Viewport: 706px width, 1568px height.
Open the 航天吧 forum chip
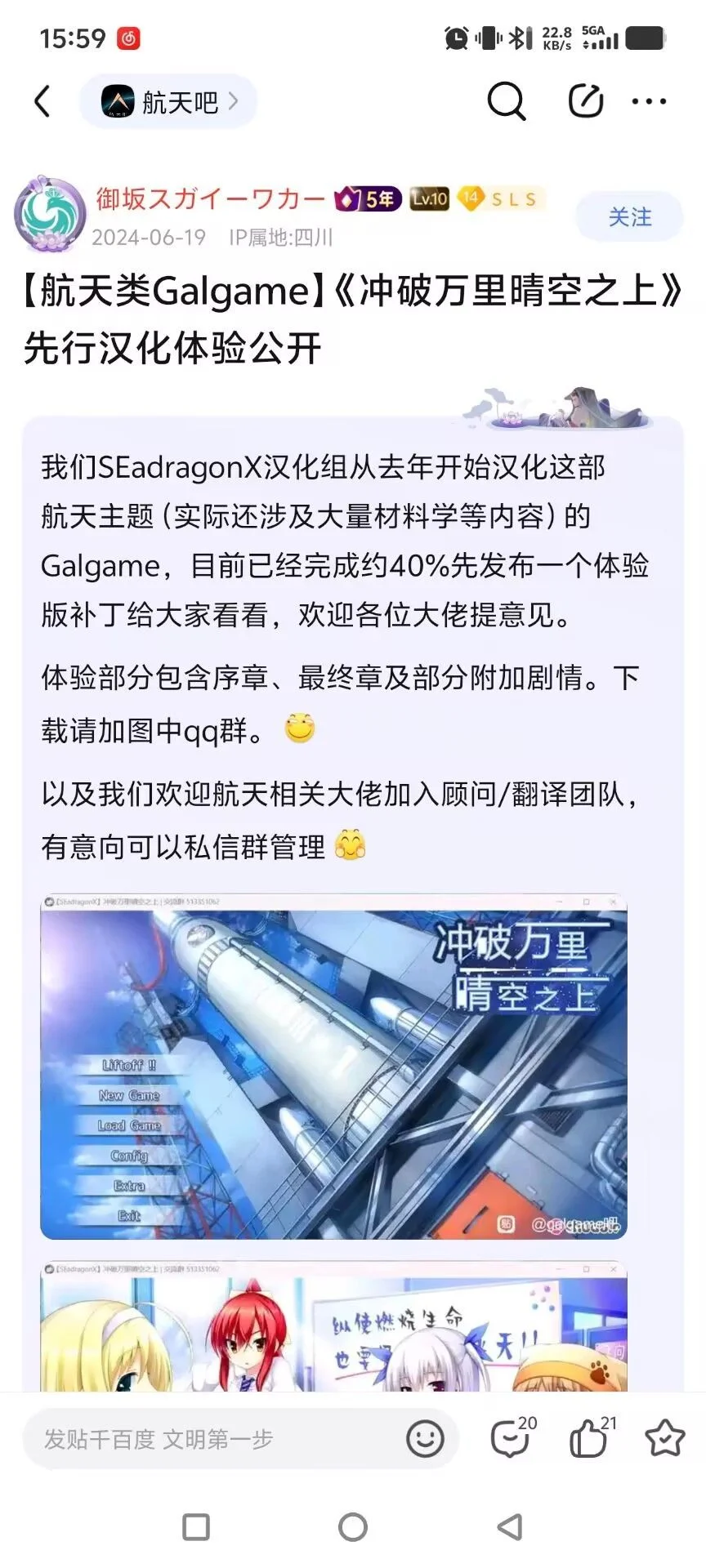coord(169,102)
